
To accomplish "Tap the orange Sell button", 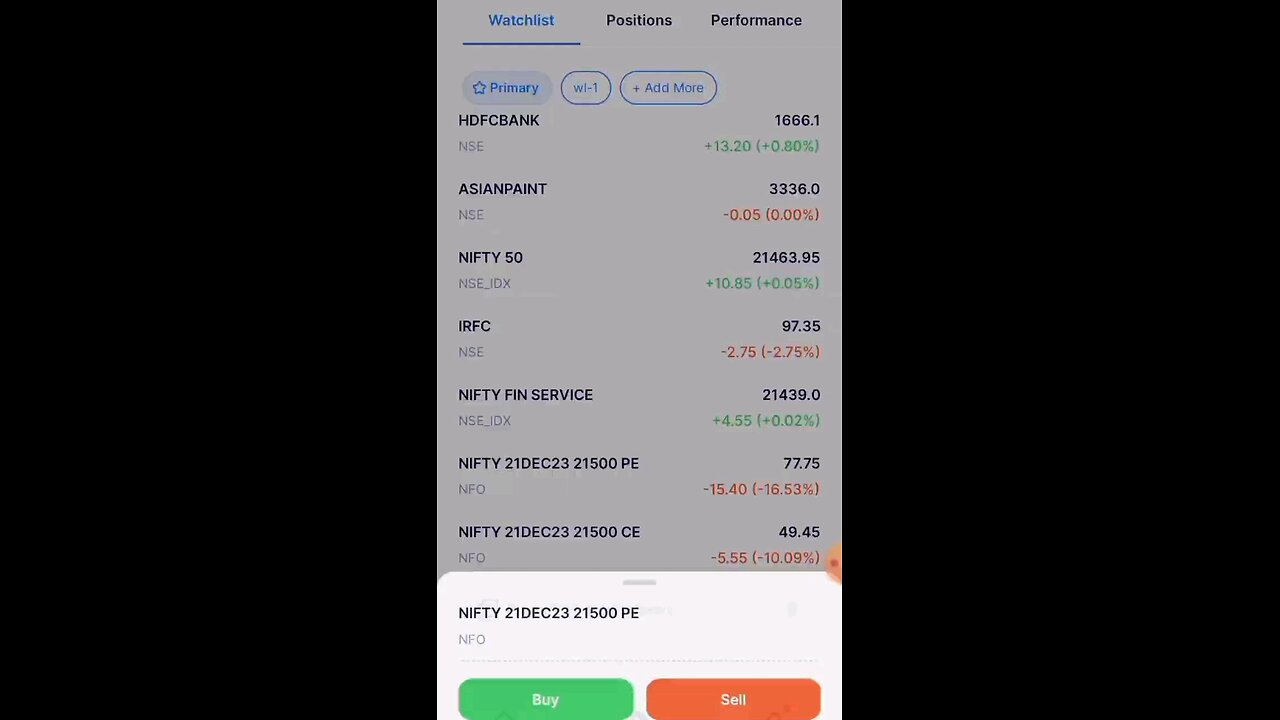I will point(733,699).
